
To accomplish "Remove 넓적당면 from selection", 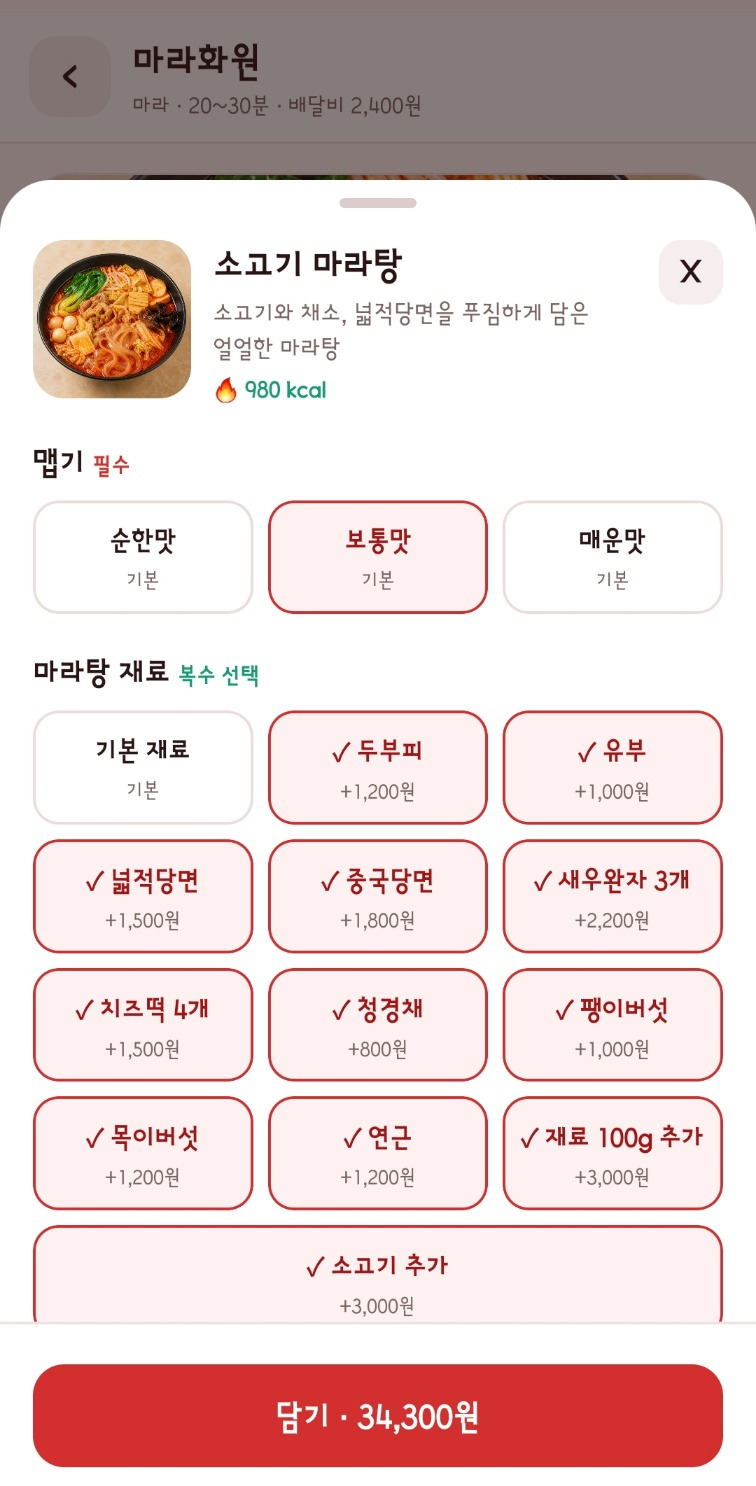I will click(143, 896).
